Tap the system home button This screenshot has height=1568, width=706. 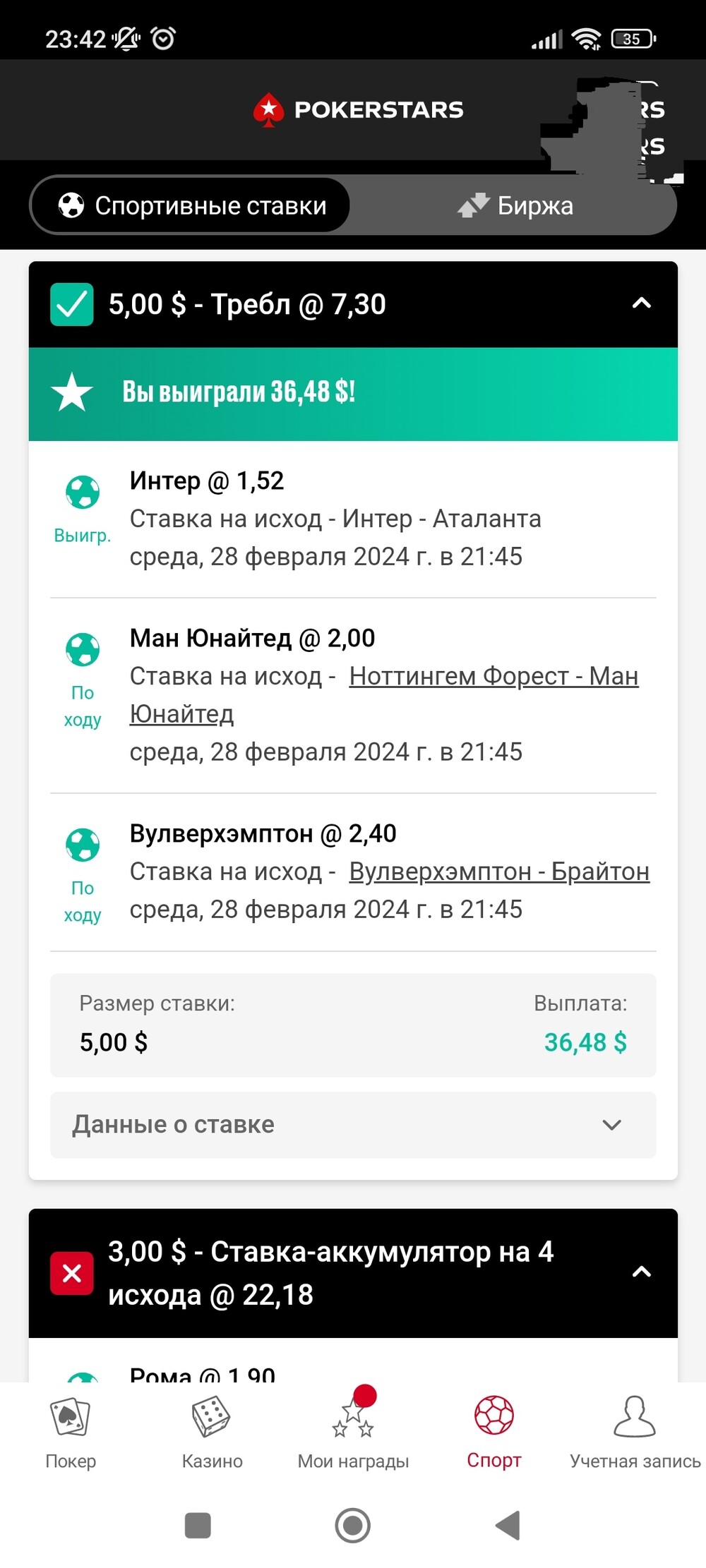353,1526
